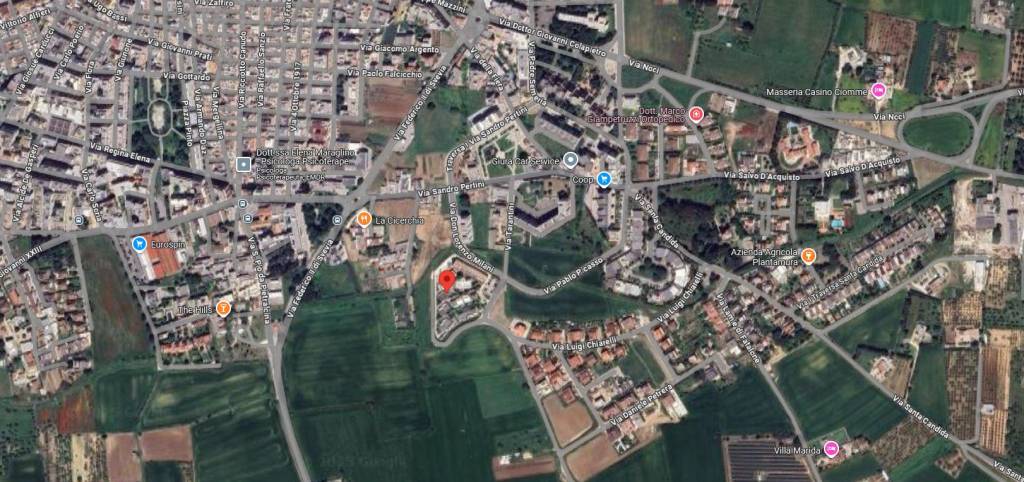This screenshot has height=482, width=1024.
Task: Open Giura Car Service marker
Action: [x=570, y=159]
